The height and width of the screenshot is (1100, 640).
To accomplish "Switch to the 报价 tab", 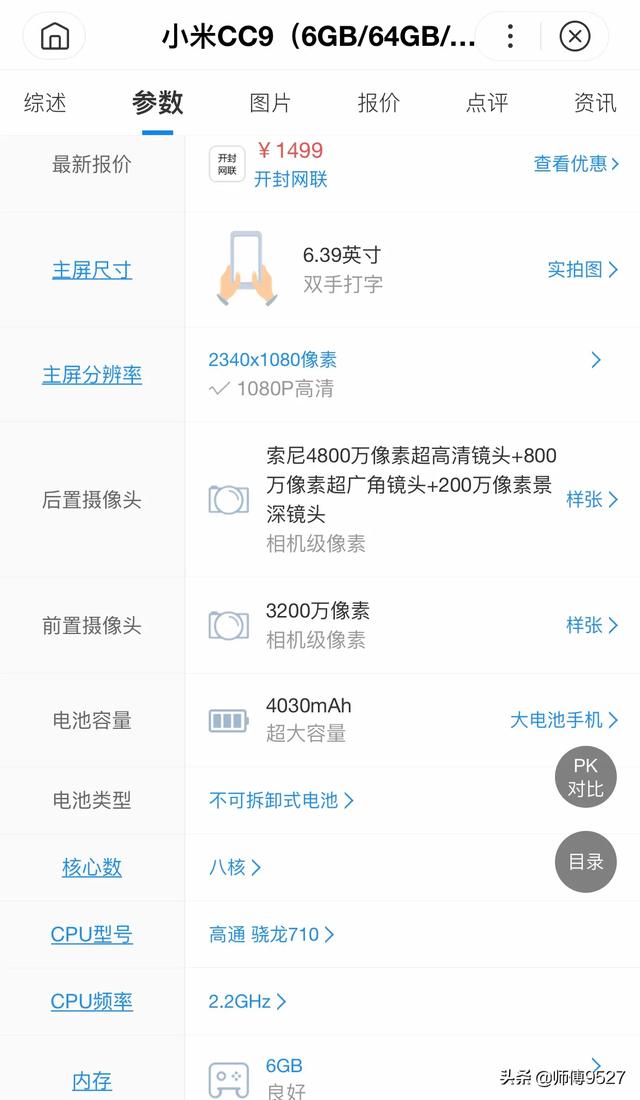I will (x=379, y=103).
